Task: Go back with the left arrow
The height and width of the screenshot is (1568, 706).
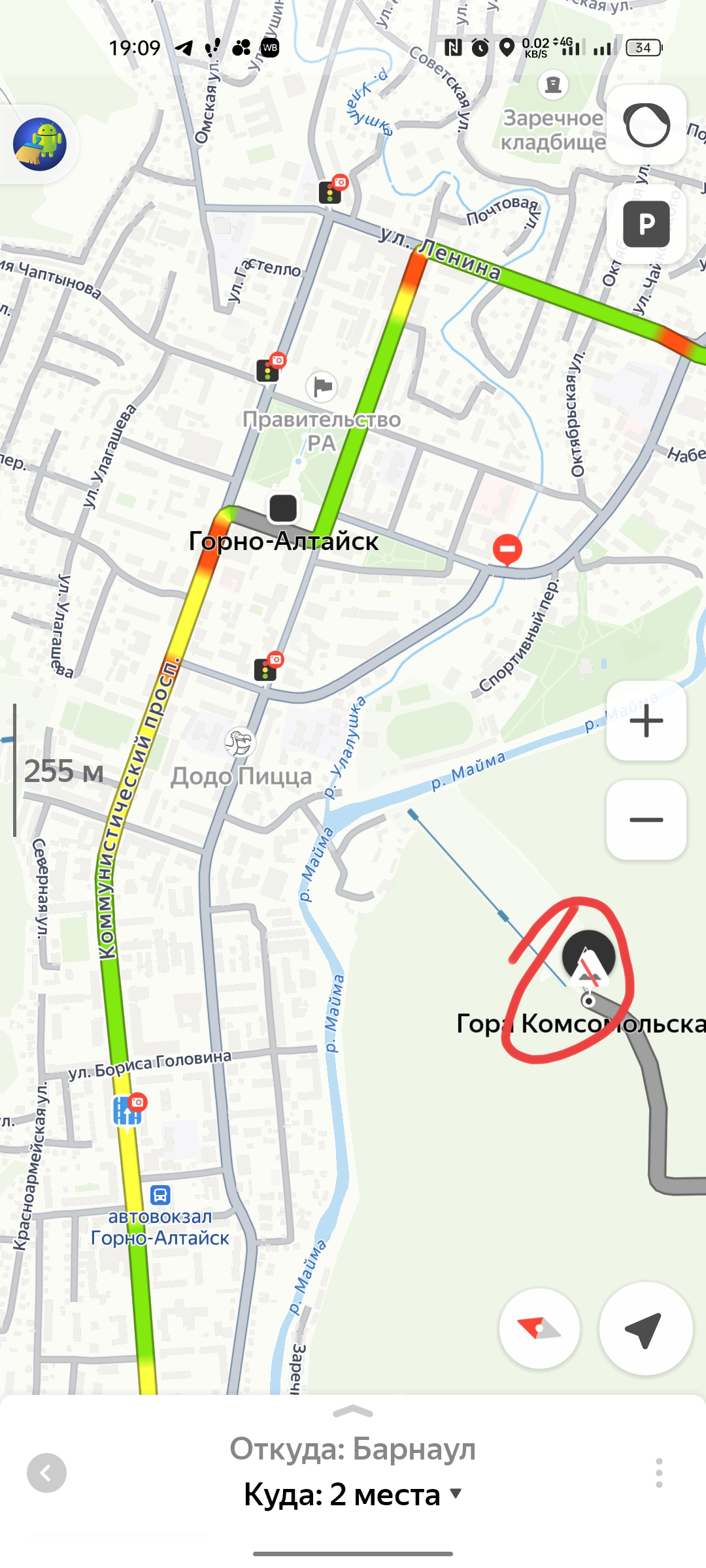Action: click(x=46, y=1473)
